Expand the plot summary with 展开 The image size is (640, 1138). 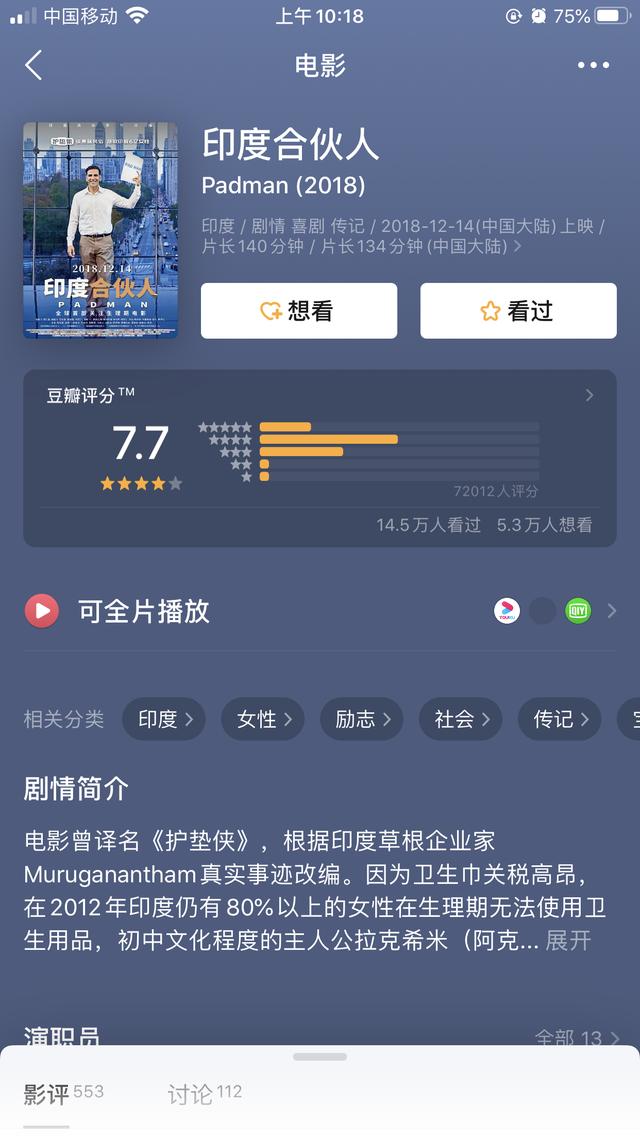click(568, 941)
